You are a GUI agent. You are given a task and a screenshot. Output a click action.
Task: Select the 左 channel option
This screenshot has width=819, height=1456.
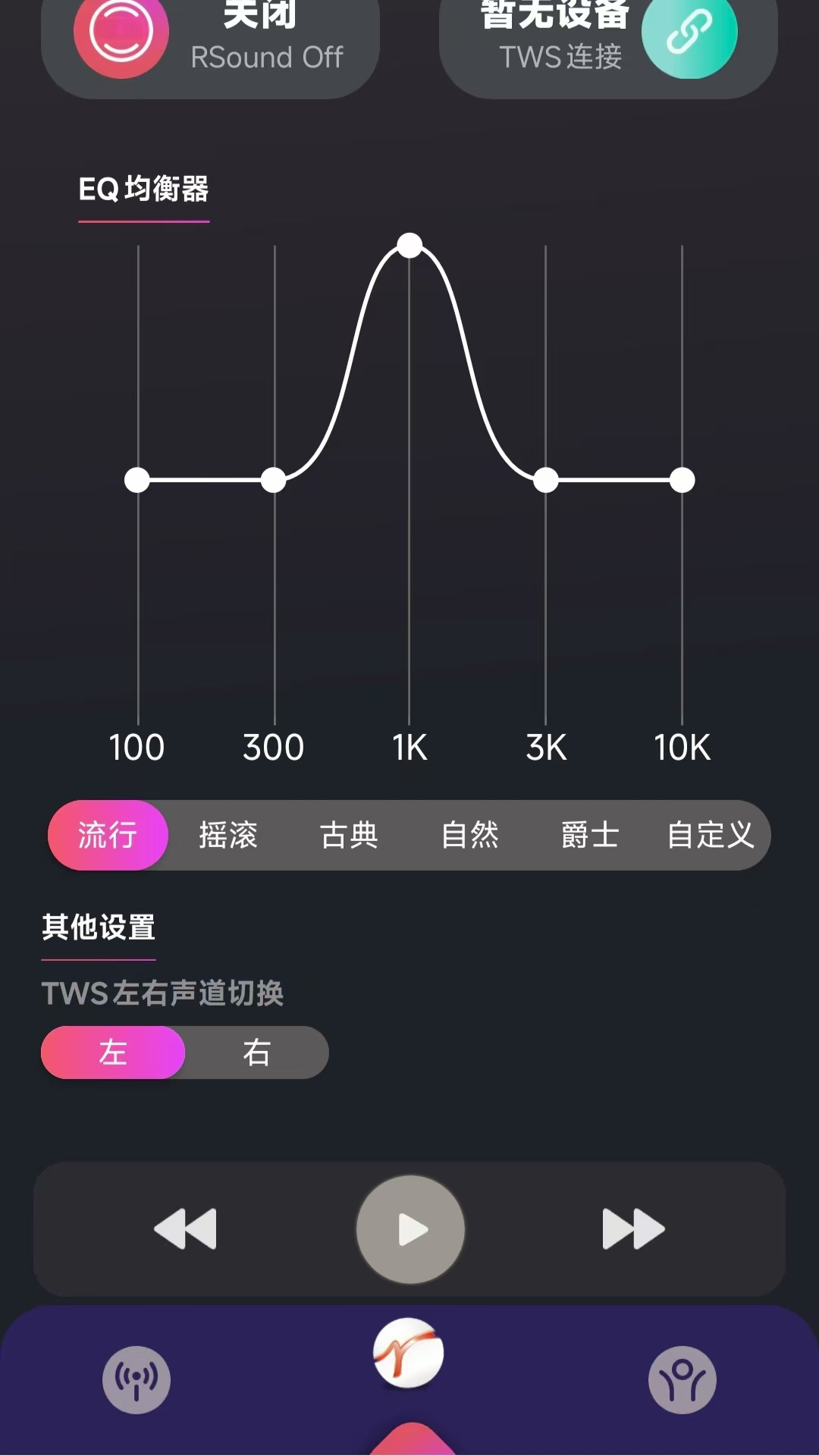114,1053
